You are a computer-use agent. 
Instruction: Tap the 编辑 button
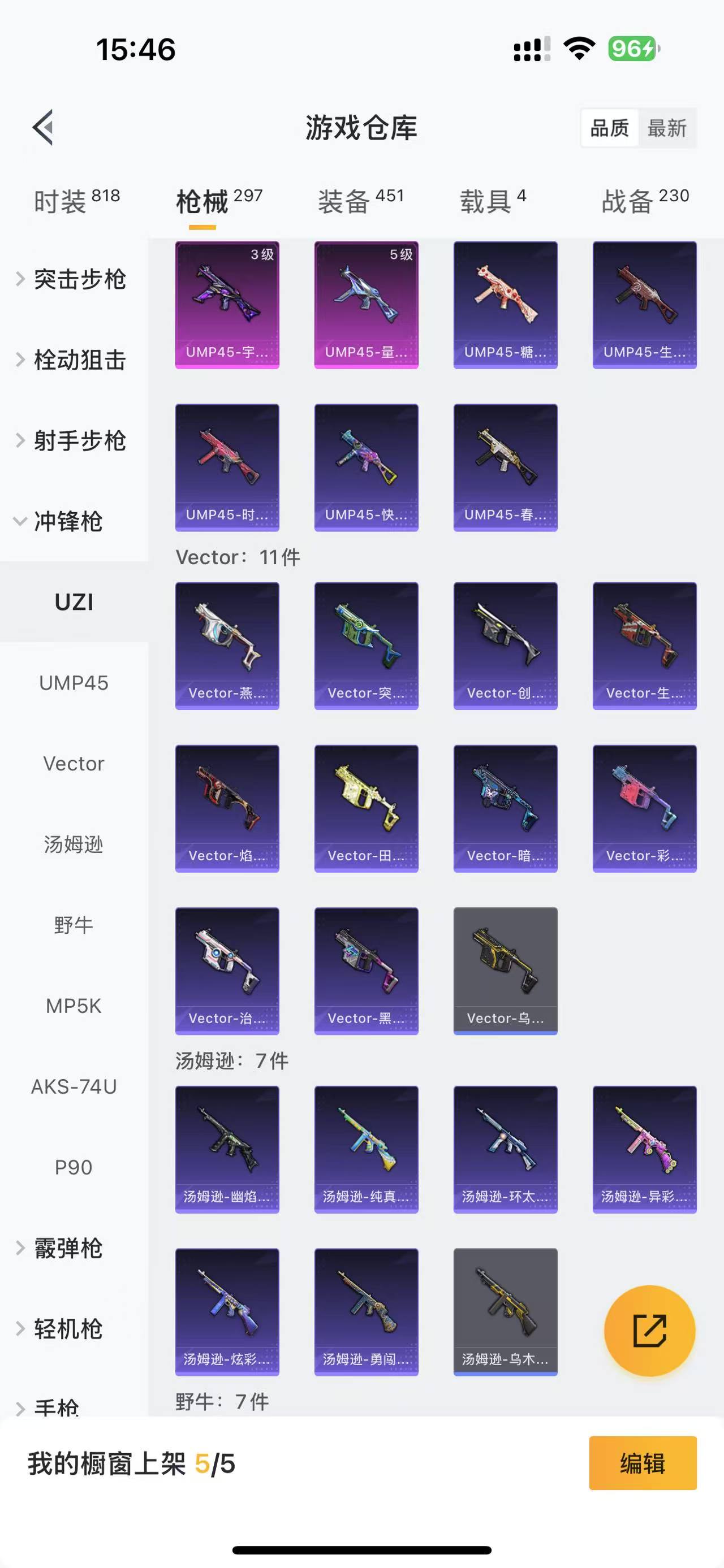643,1463
